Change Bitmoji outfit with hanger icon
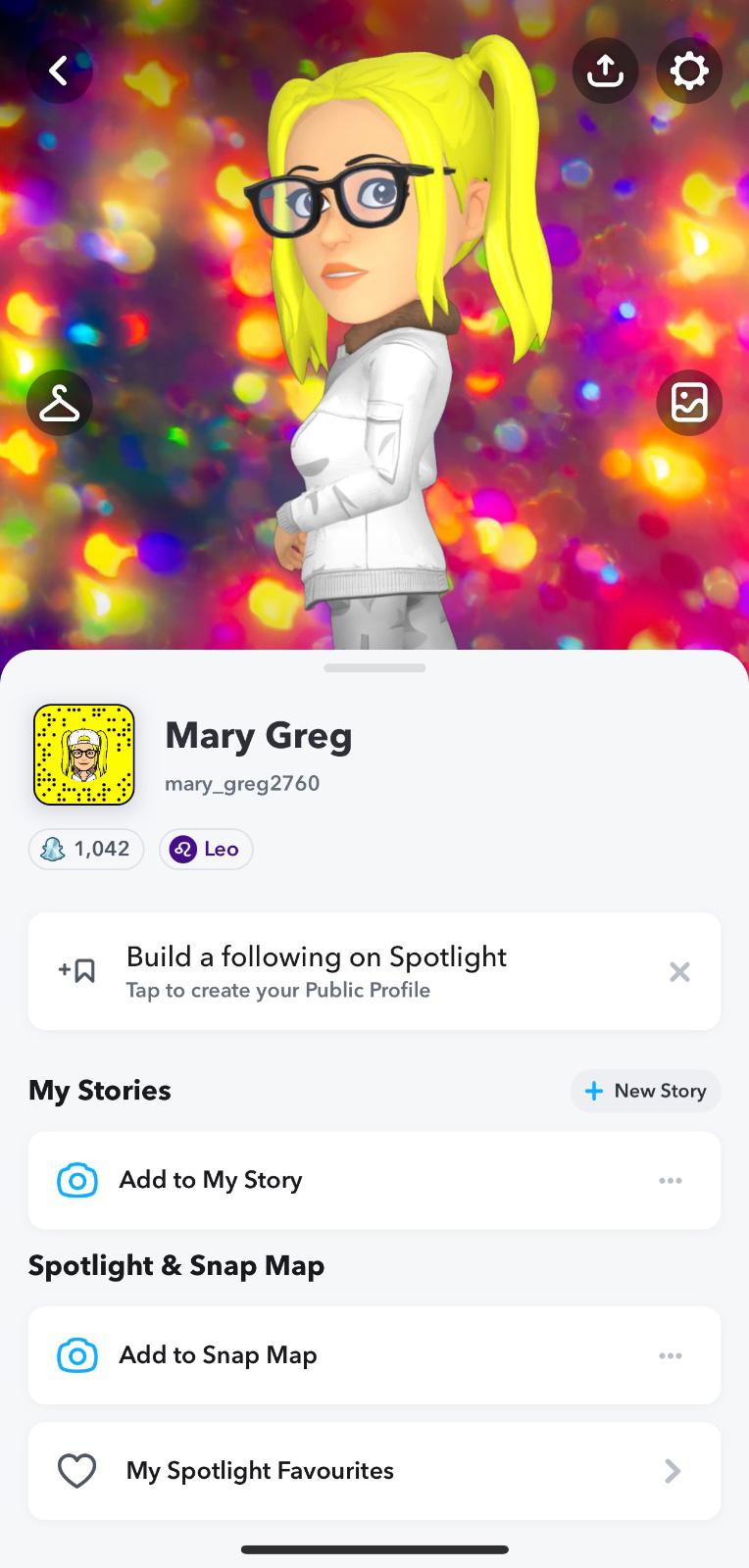 click(60, 403)
